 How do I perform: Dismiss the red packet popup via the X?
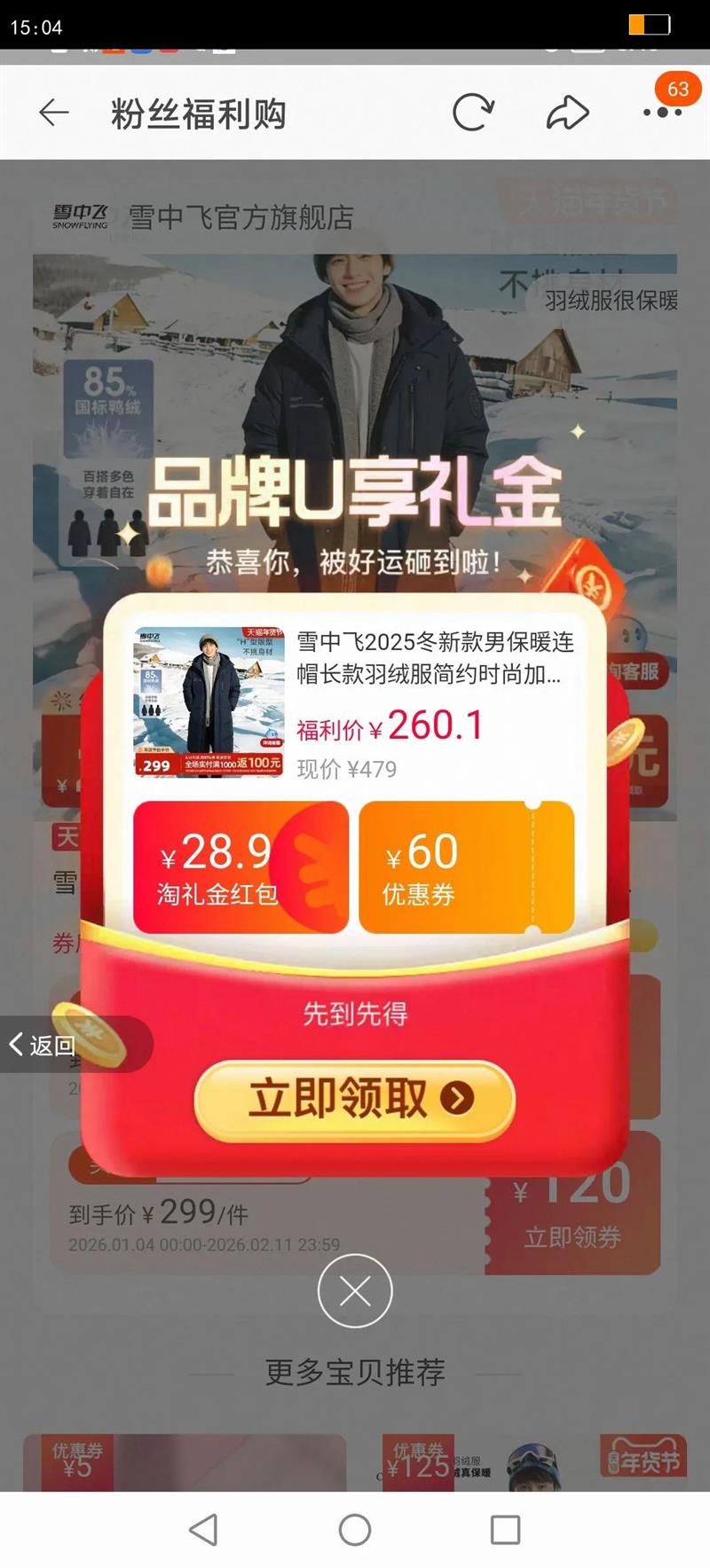tap(355, 1292)
